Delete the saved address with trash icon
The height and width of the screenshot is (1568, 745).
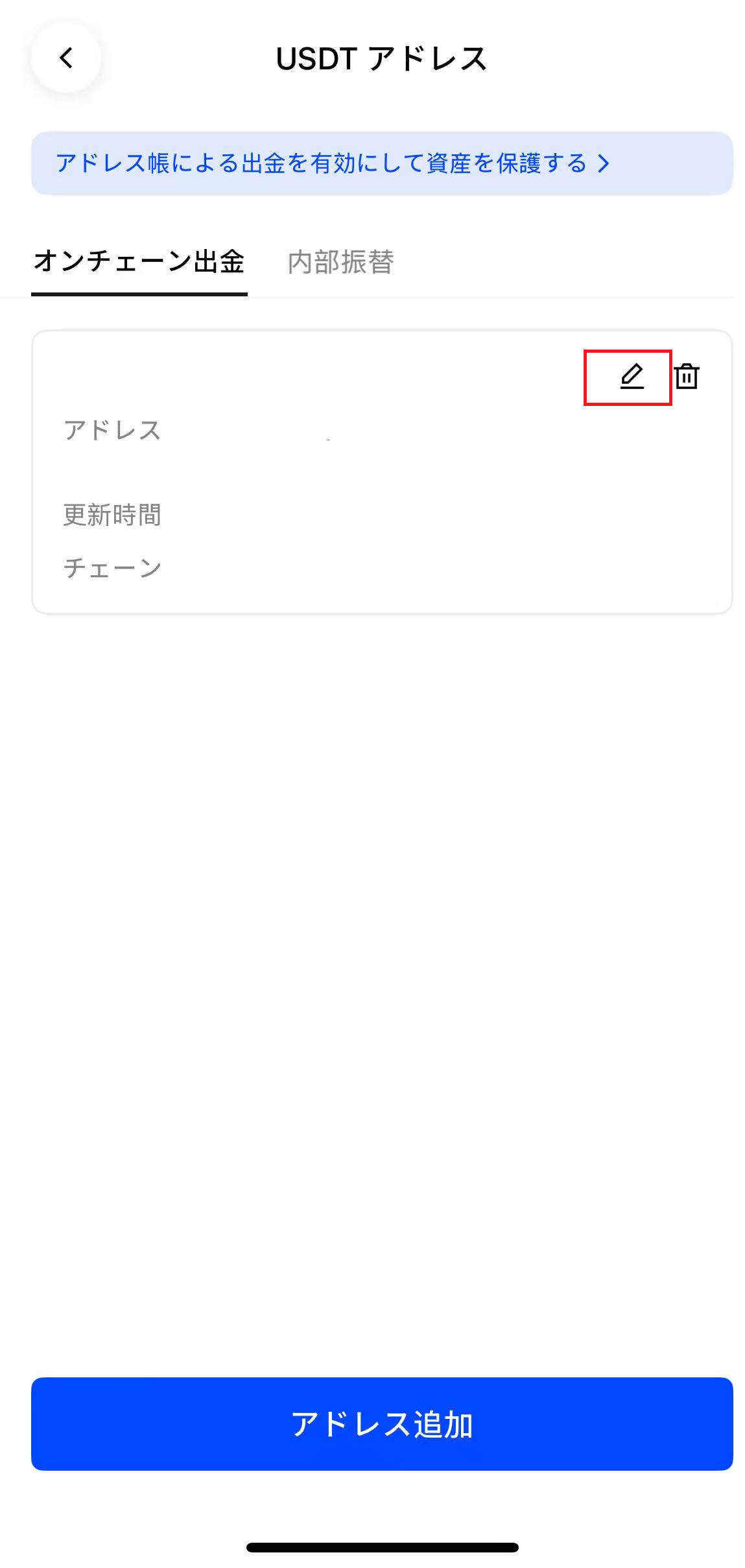point(687,377)
